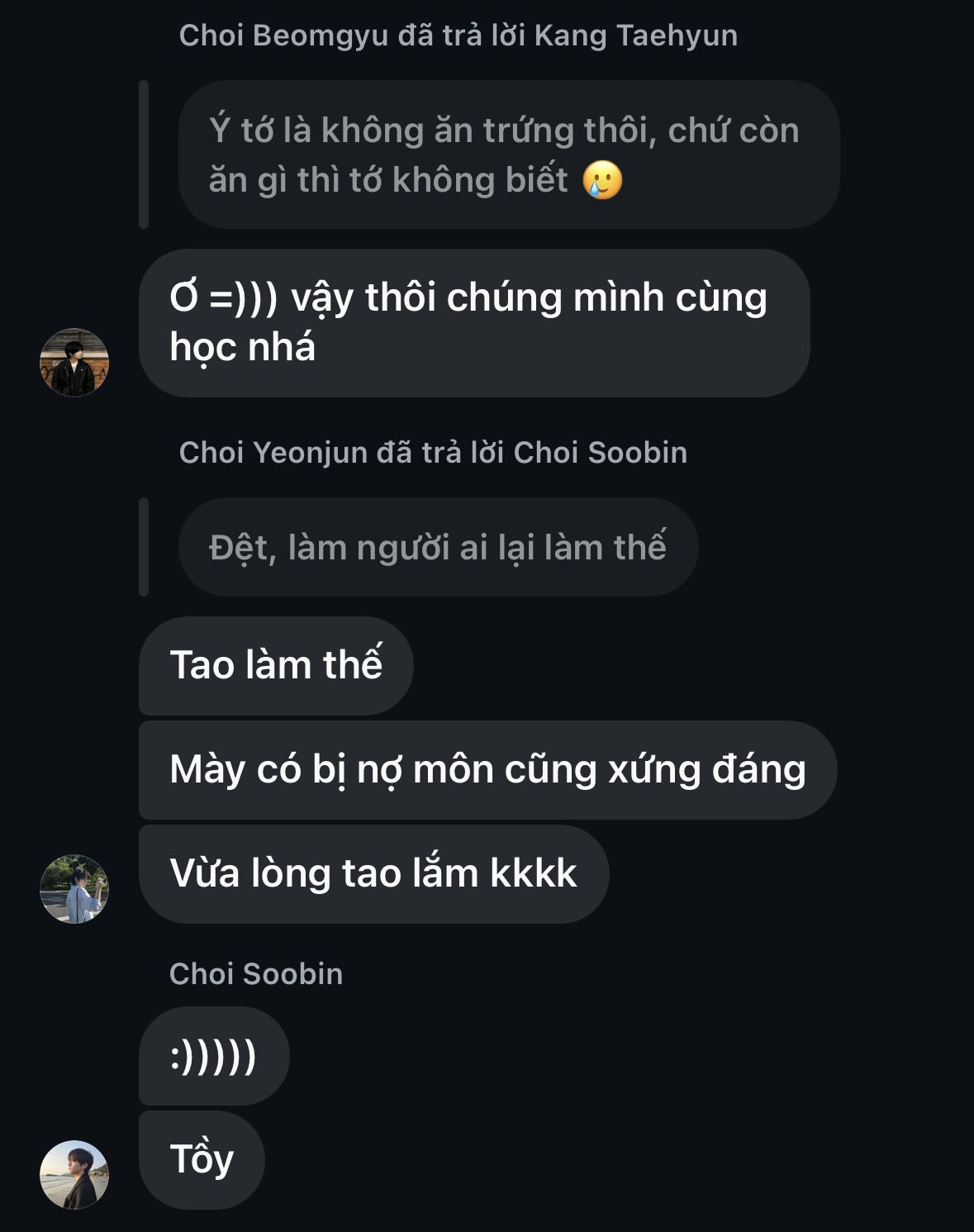
Task: Open Choi Beomgyu's profile avatar
Action: pos(74,363)
